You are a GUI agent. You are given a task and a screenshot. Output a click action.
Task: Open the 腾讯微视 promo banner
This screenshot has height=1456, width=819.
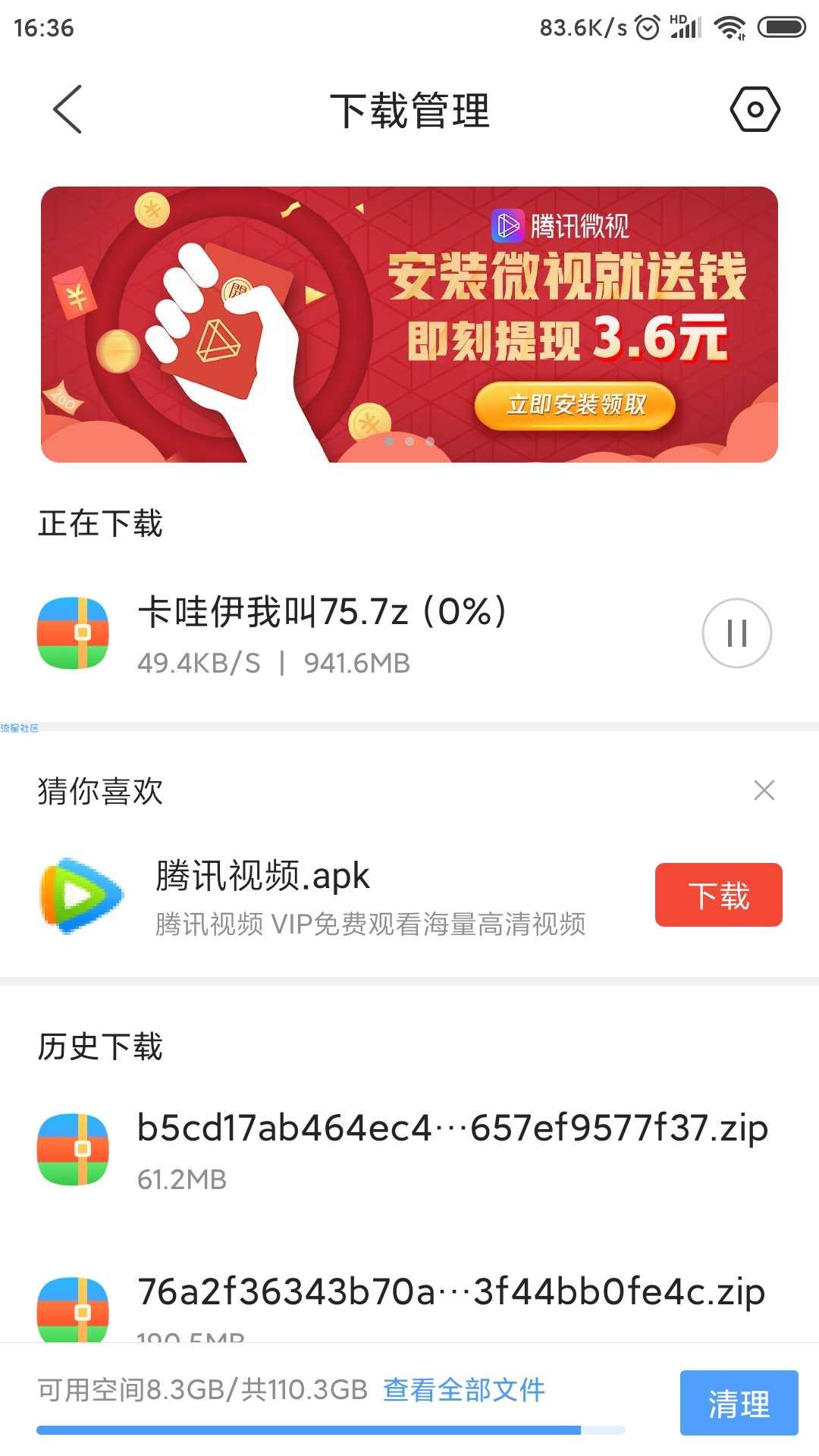click(x=409, y=325)
